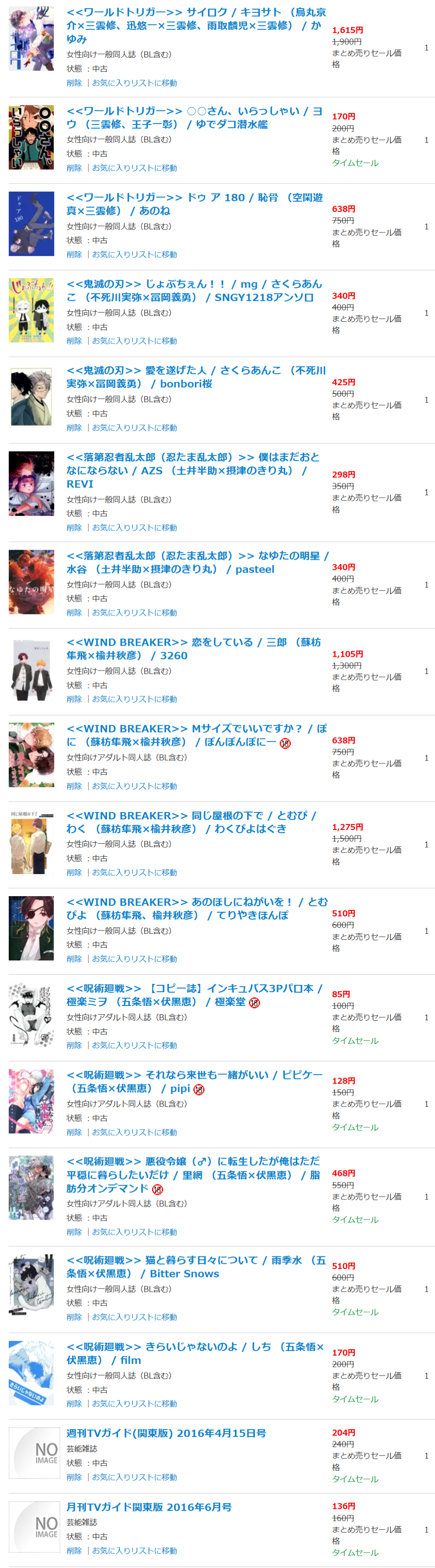The image size is (435, 1568).
Task: Remove the サイロク item from the cart
Action: coord(73,83)
